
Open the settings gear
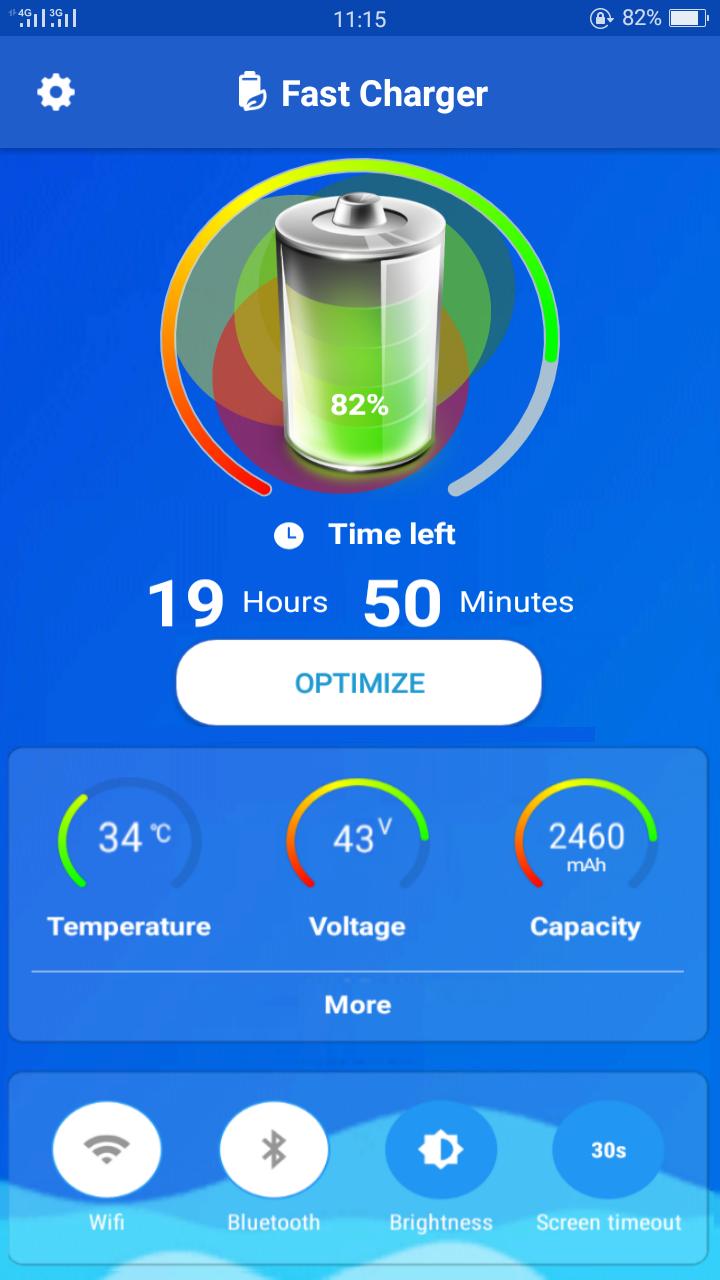(56, 93)
